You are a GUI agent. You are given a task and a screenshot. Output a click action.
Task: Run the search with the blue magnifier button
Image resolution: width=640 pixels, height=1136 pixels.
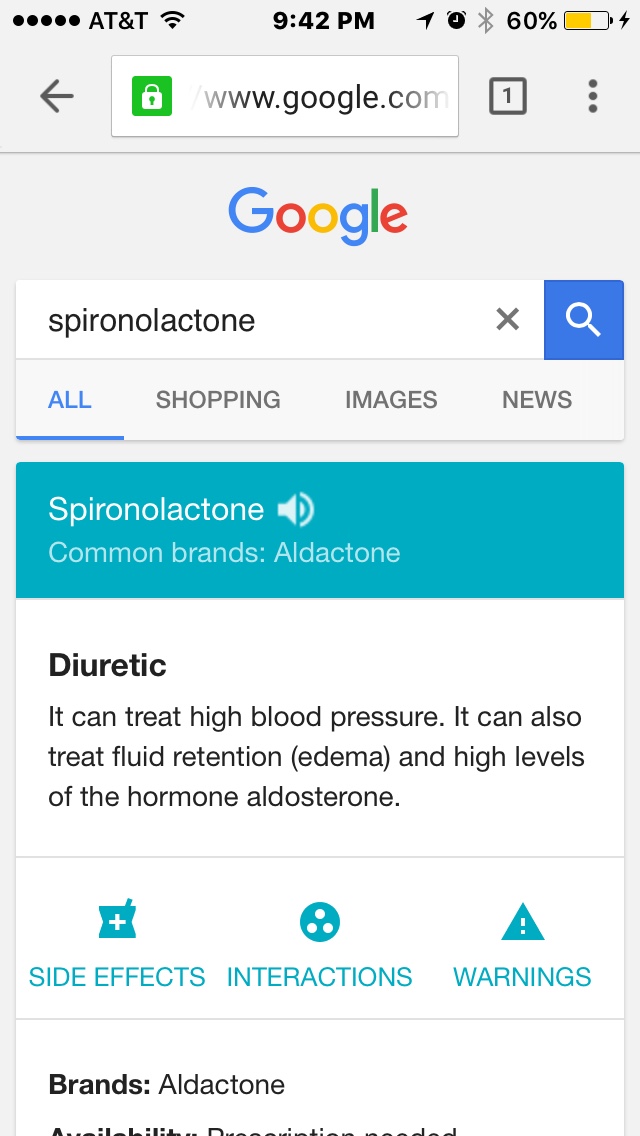tap(583, 320)
